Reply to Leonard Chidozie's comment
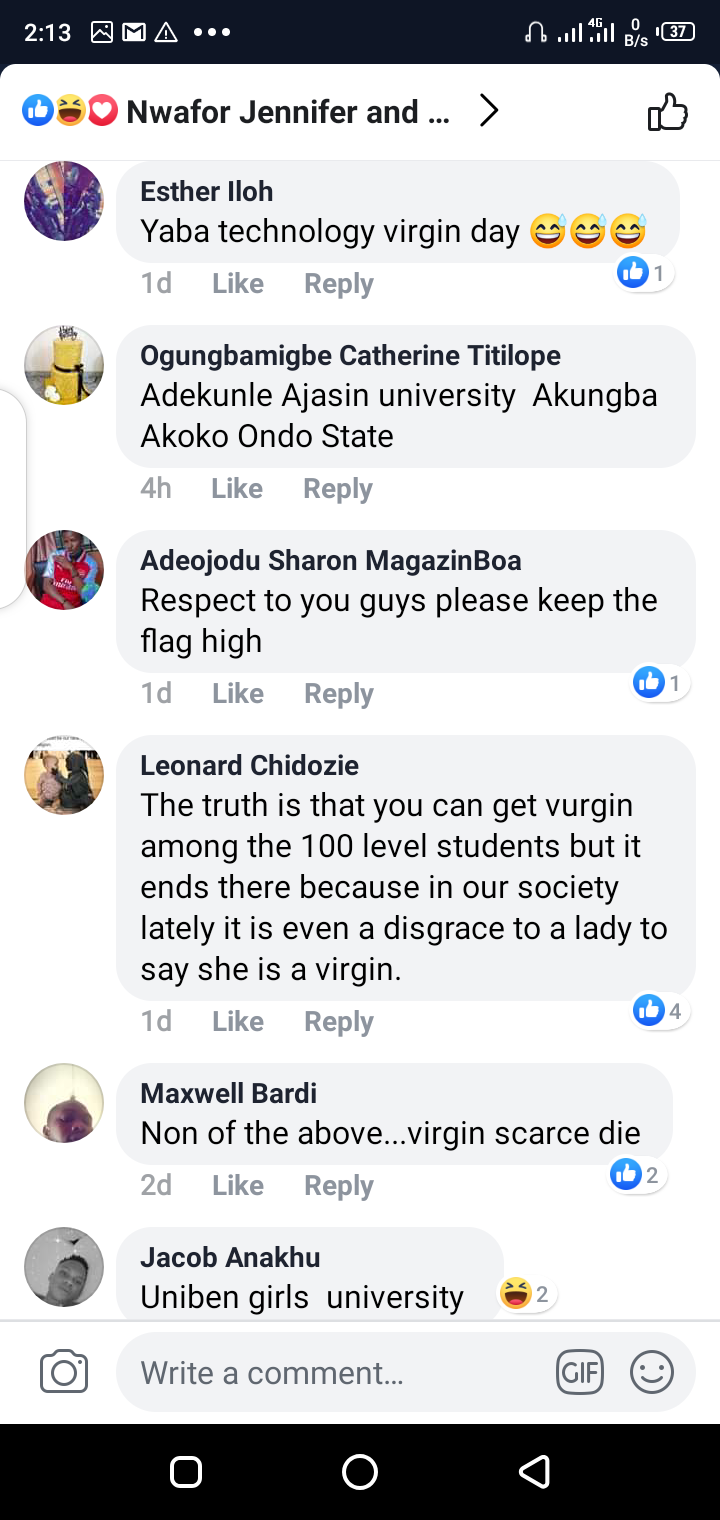 point(338,1022)
